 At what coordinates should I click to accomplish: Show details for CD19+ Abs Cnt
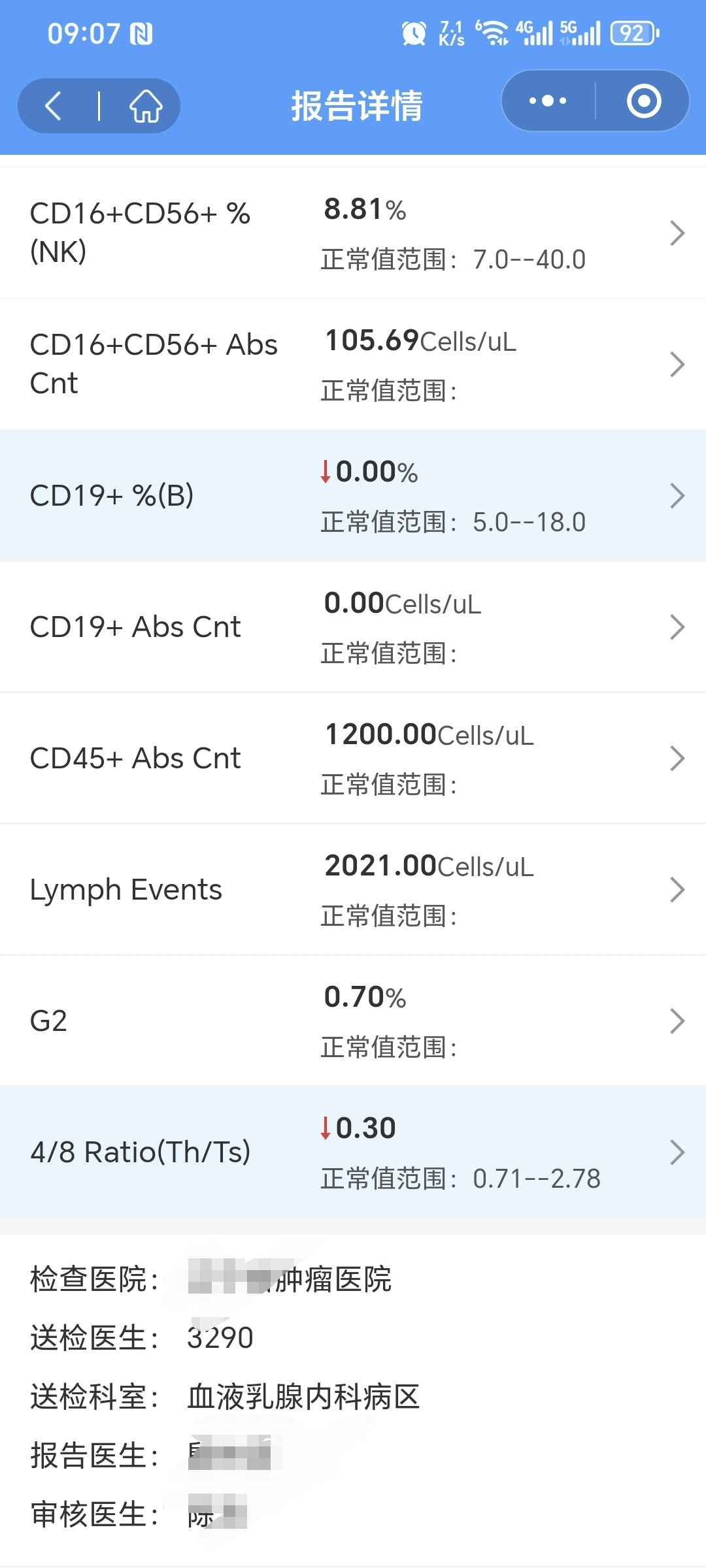[x=353, y=627]
